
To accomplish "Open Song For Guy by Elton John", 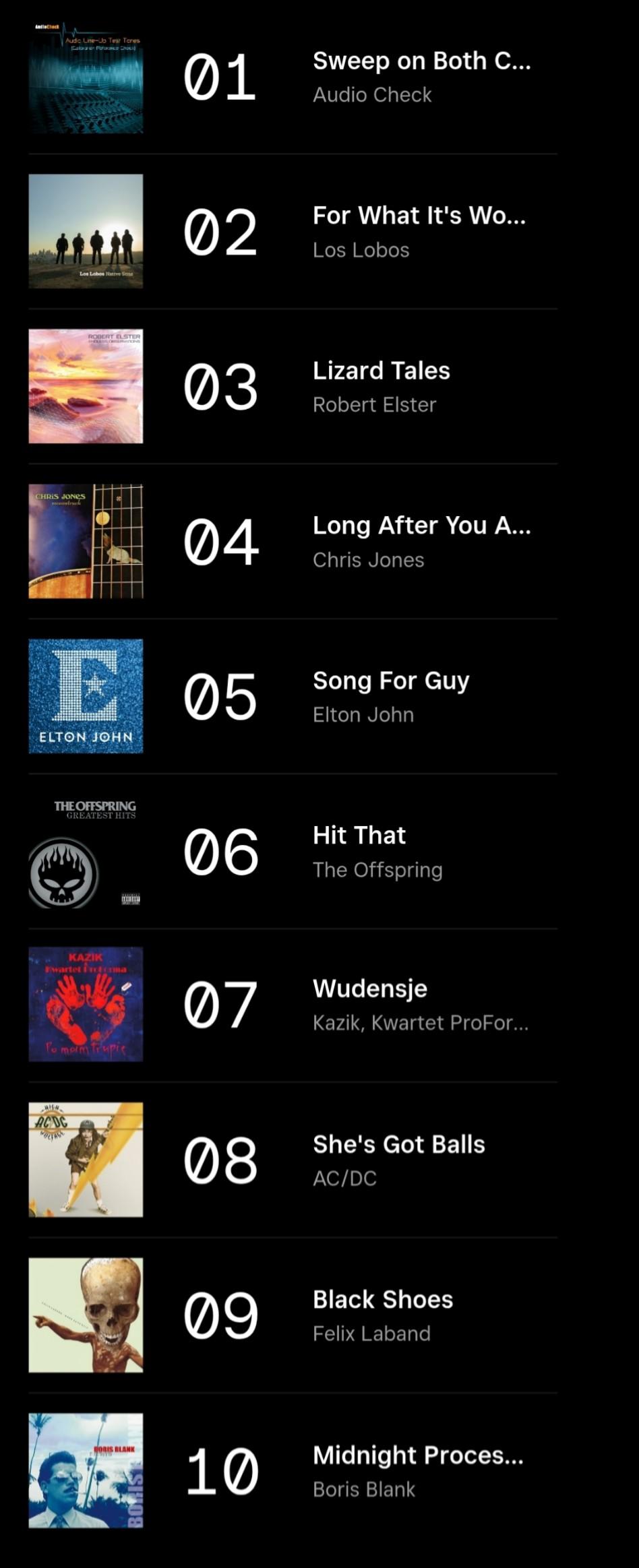I will coord(390,681).
